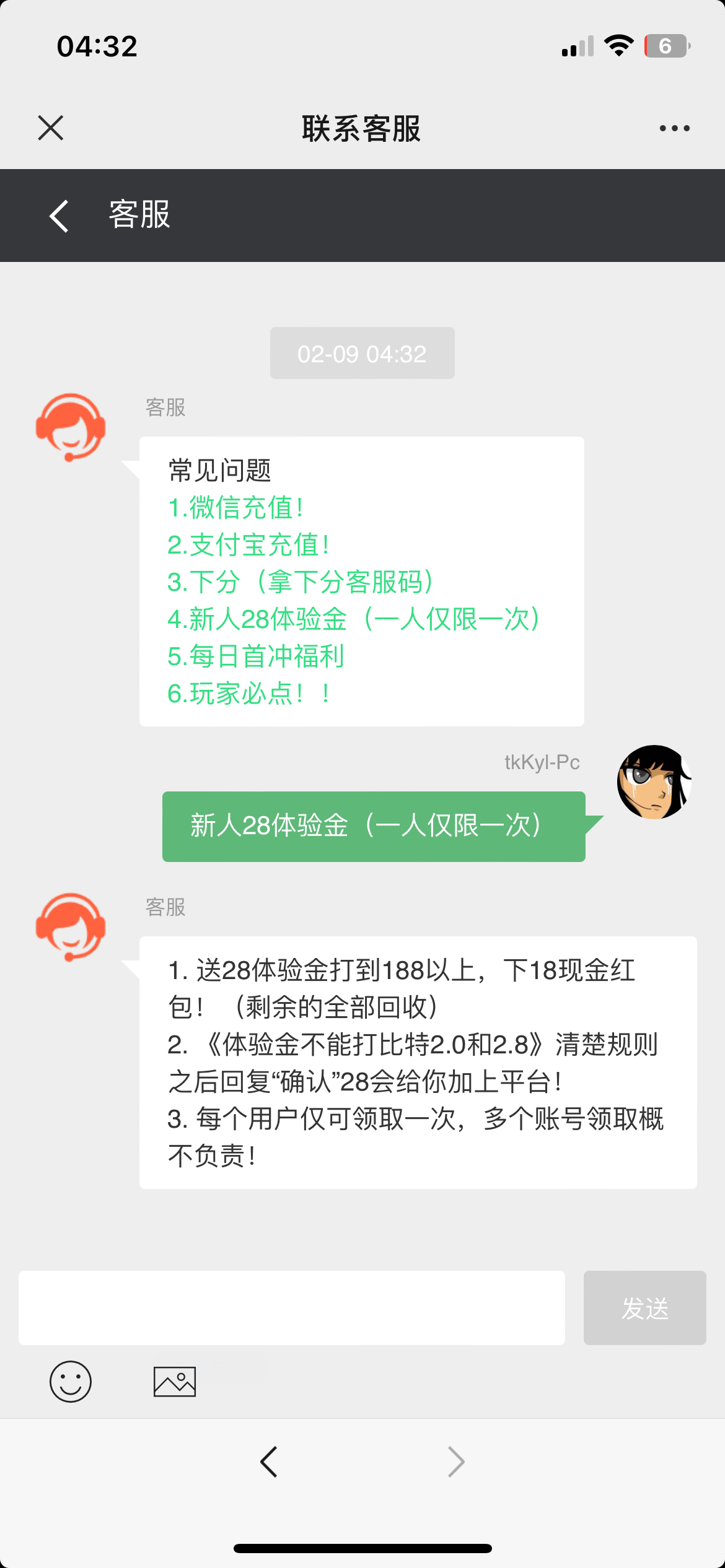This screenshot has height=1568, width=725.
Task: Tap the 6.玩家必点 FAQ link
Action: tap(248, 694)
